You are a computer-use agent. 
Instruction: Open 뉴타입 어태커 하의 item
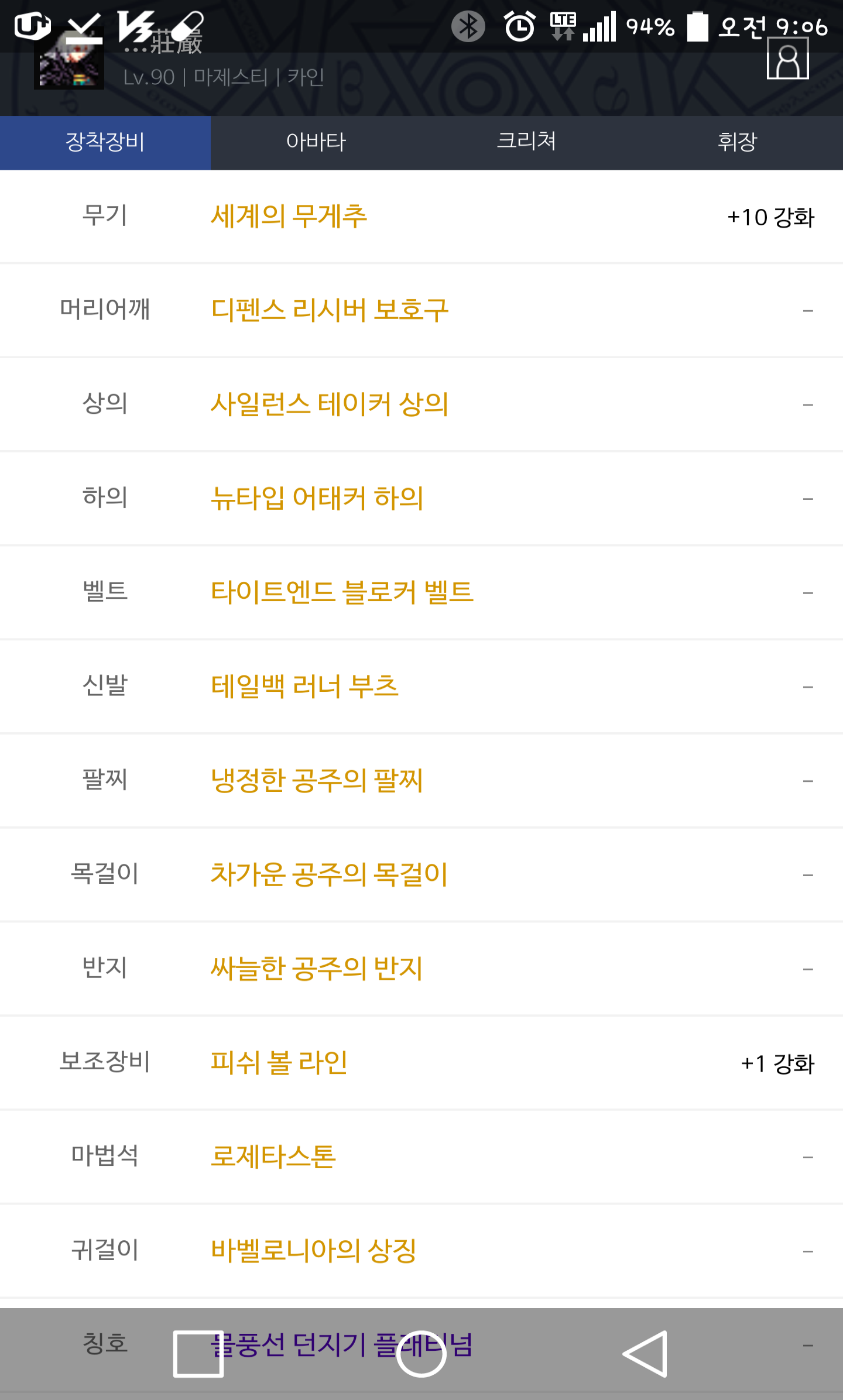[317, 498]
